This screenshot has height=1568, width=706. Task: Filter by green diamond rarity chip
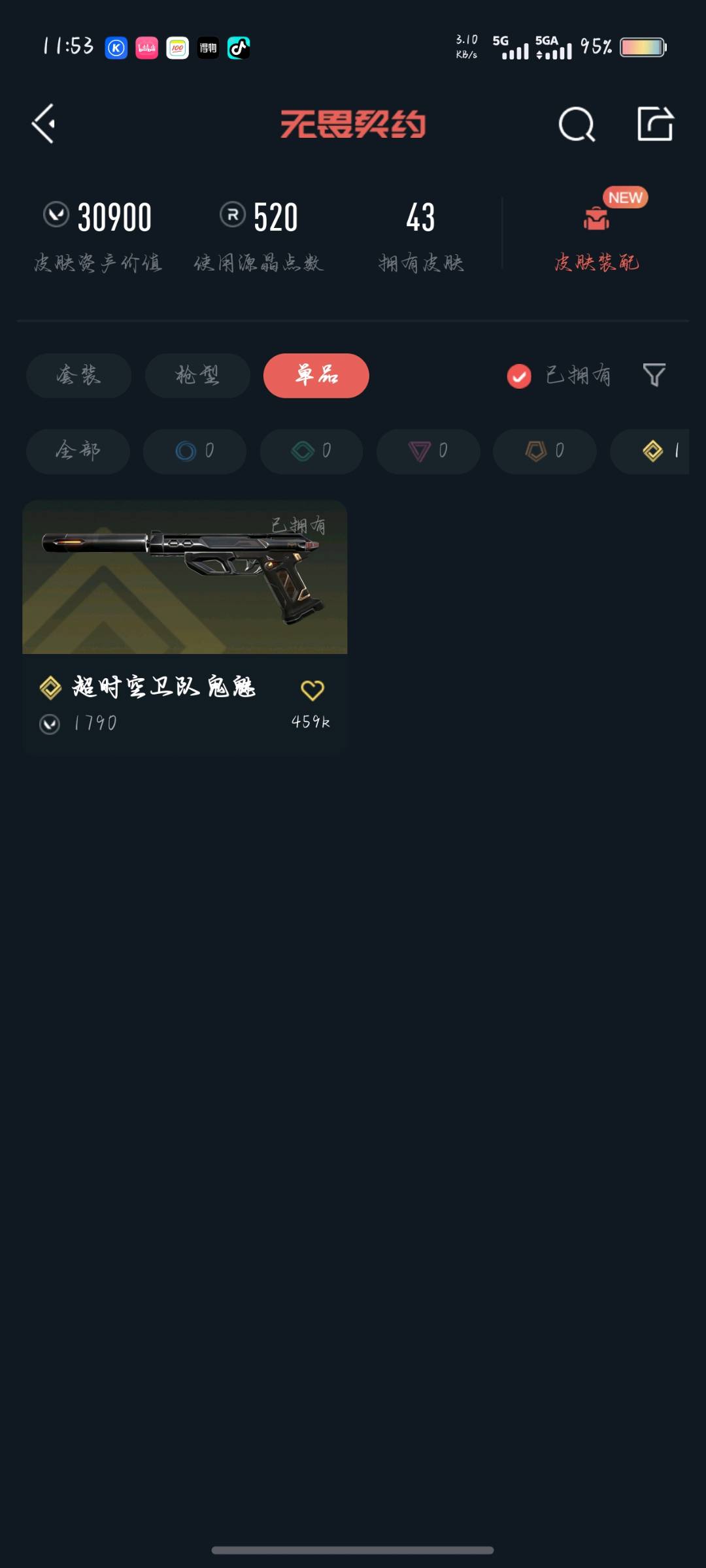point(311,451)
